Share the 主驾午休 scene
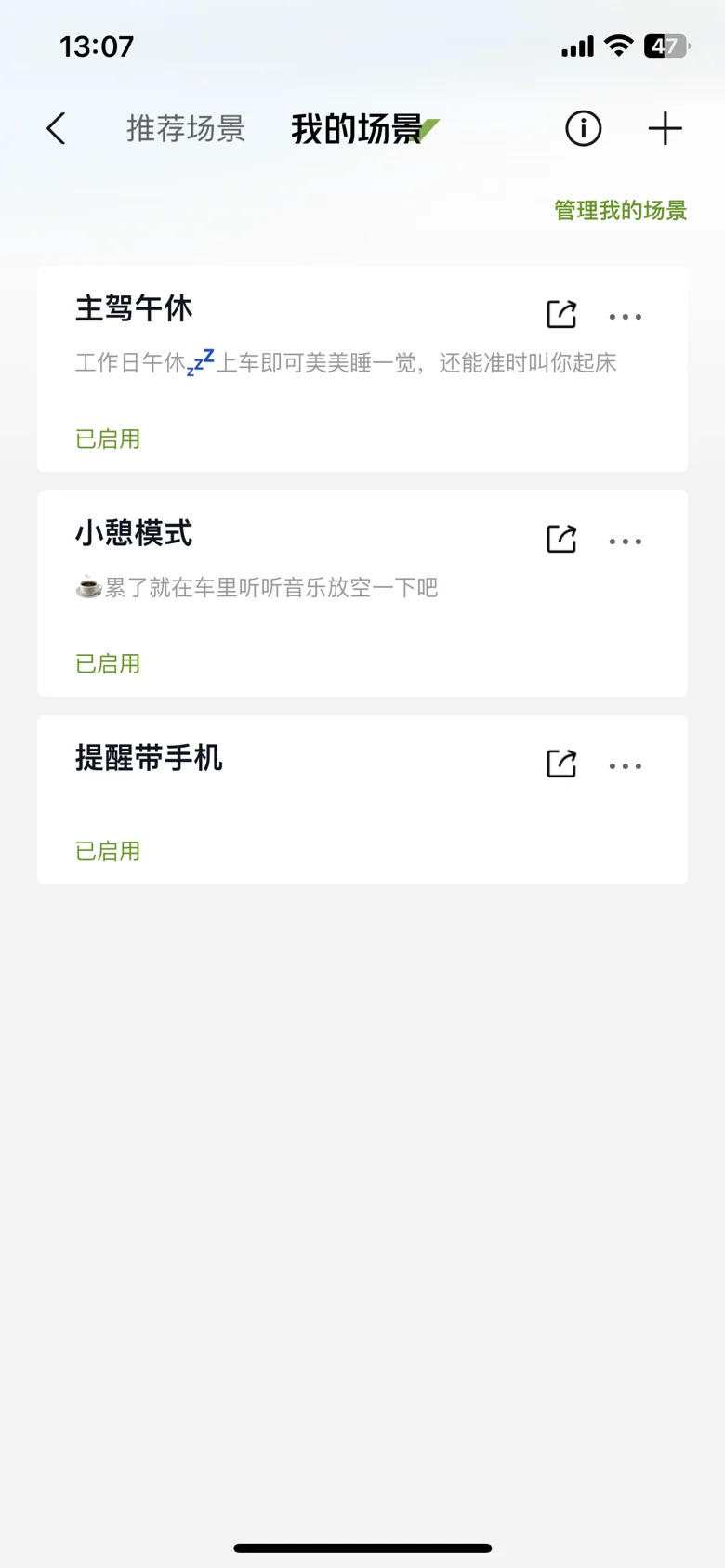The height and width of the screenshot is (1568, 725). [561, 315]
